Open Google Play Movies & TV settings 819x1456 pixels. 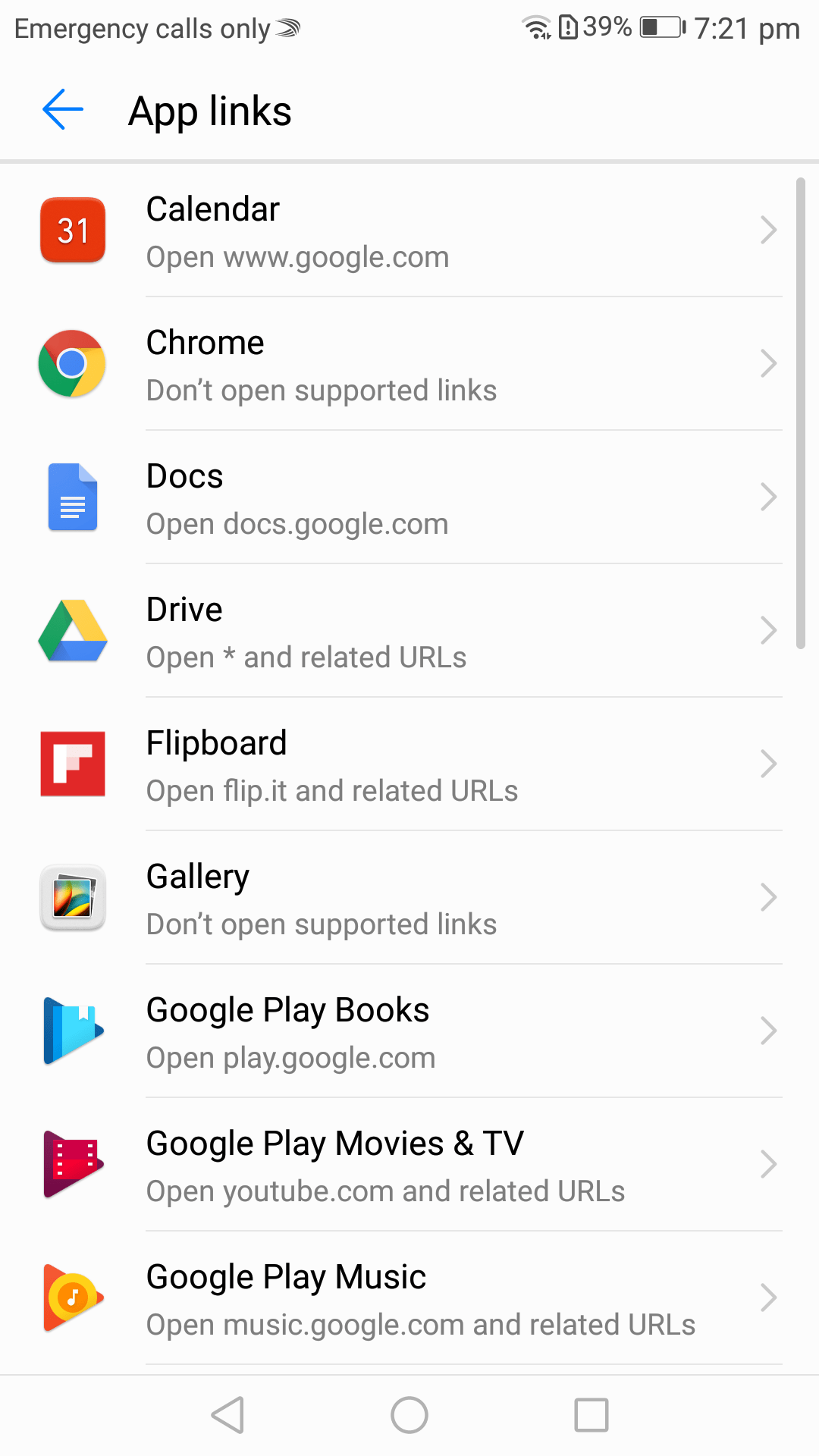[x=409, y=1165]
